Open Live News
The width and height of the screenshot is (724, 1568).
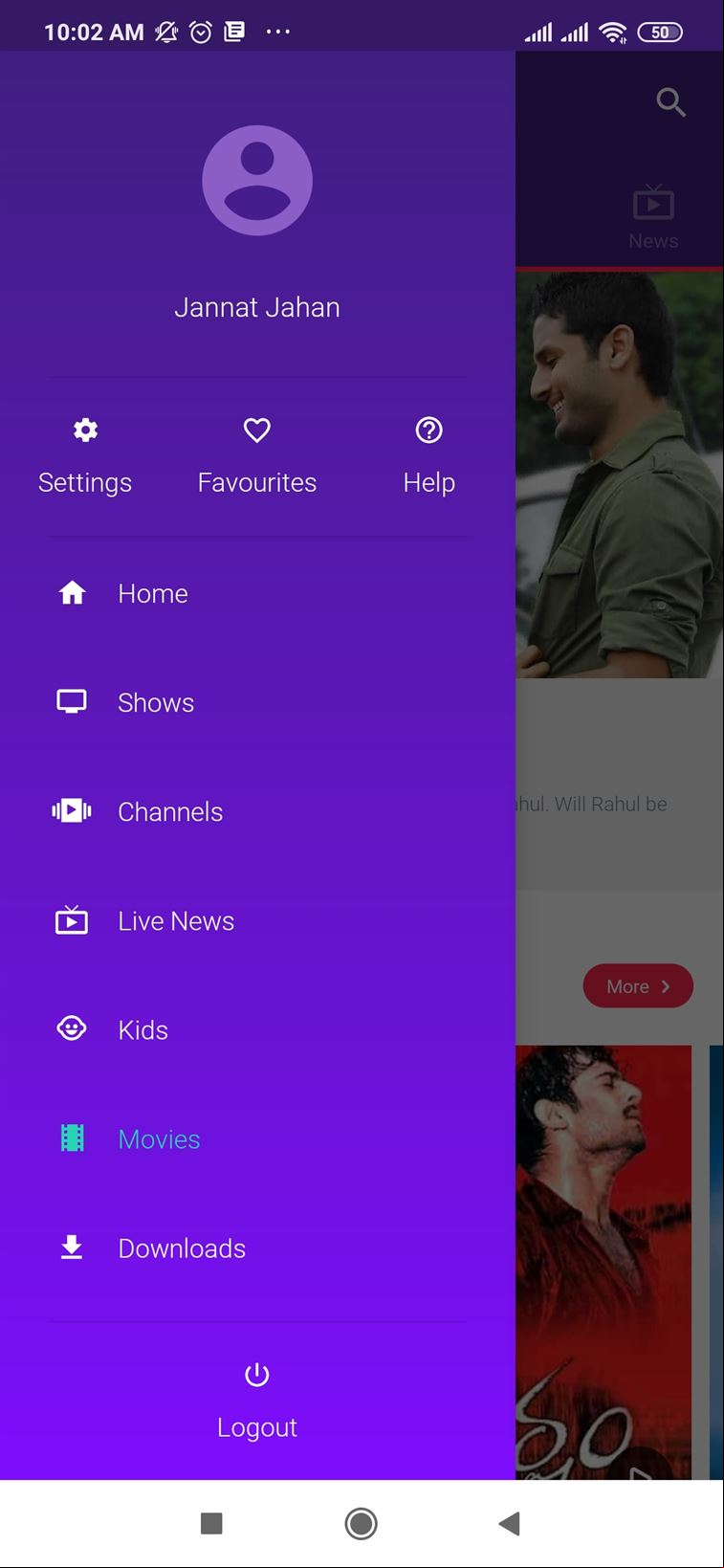point(257,920)
